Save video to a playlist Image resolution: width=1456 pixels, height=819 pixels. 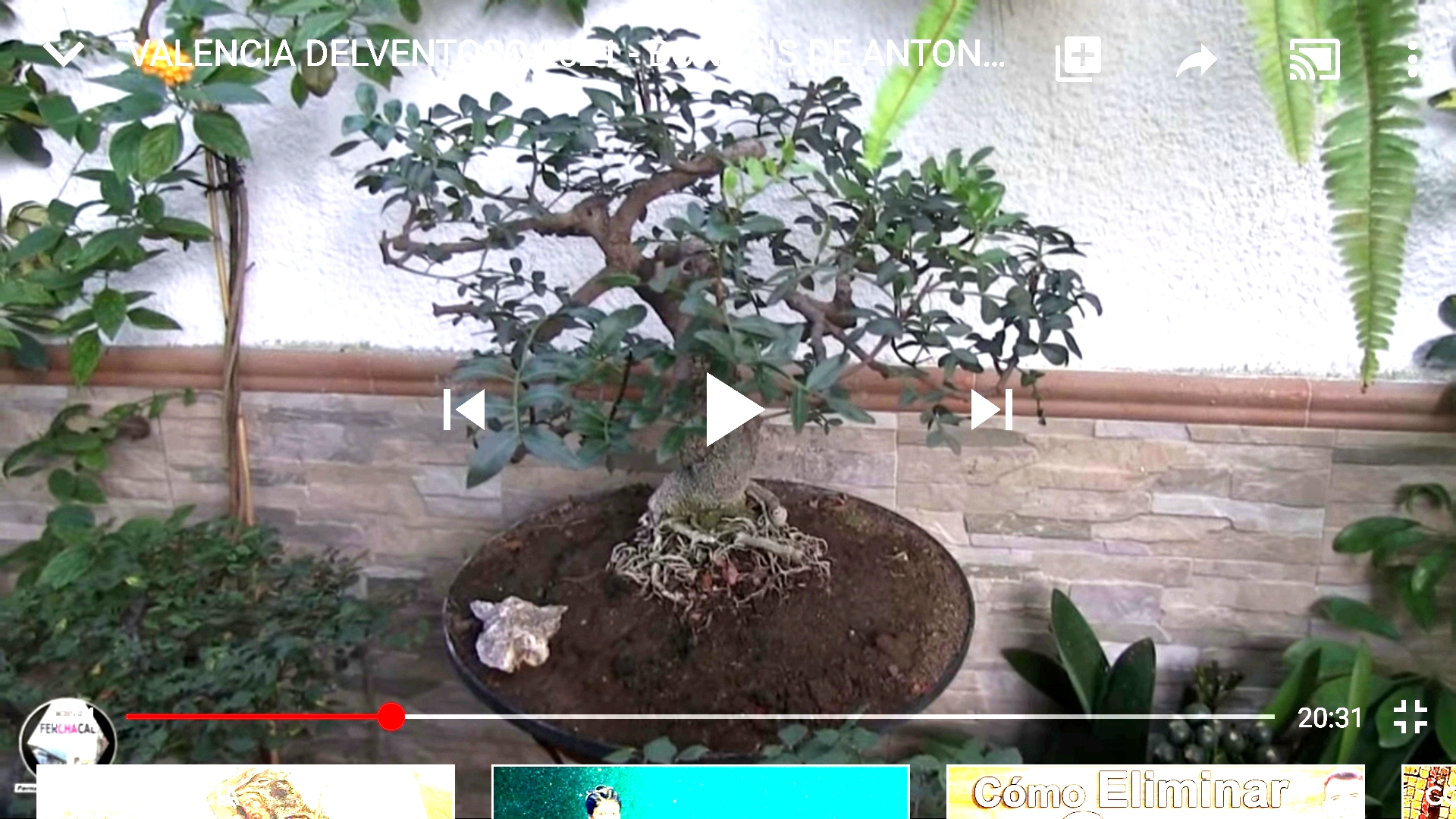pyautogui.click(x=1078, y=58)
